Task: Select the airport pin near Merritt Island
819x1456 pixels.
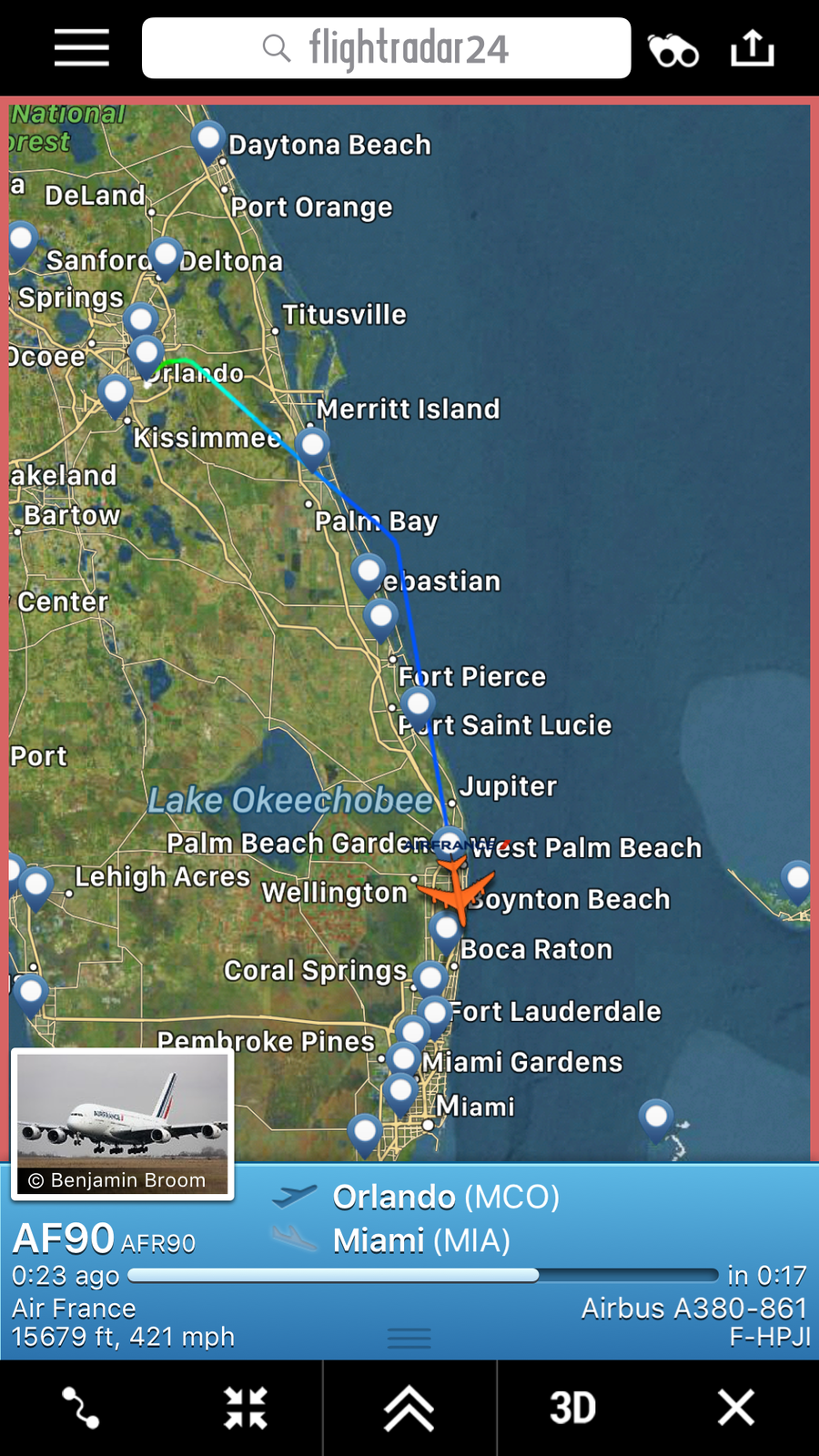Action: click(x=313, y=447)
